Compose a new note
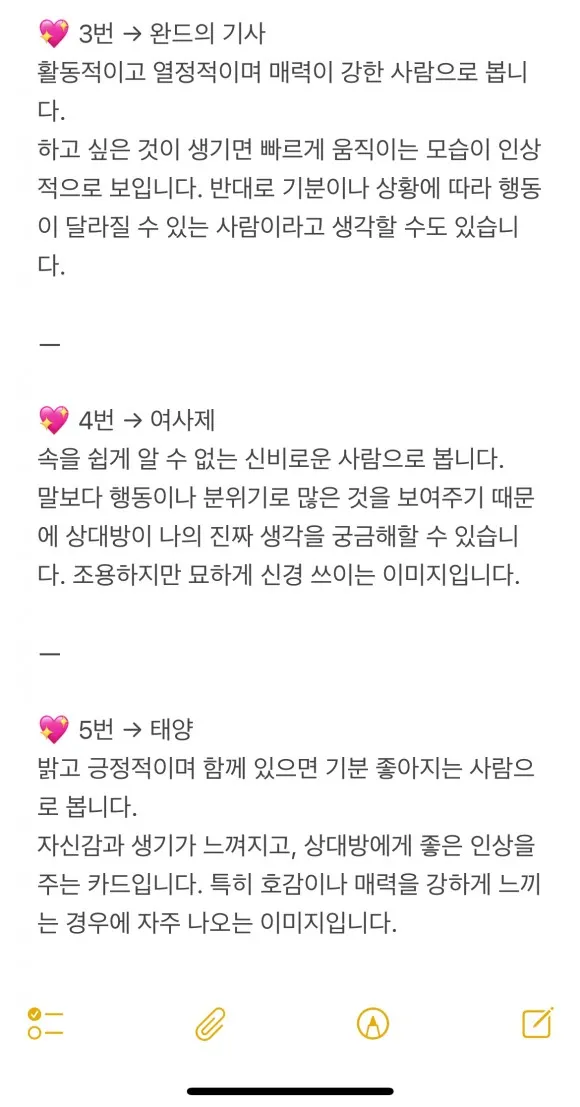The image size is (580, 1107). point(538,1022)
